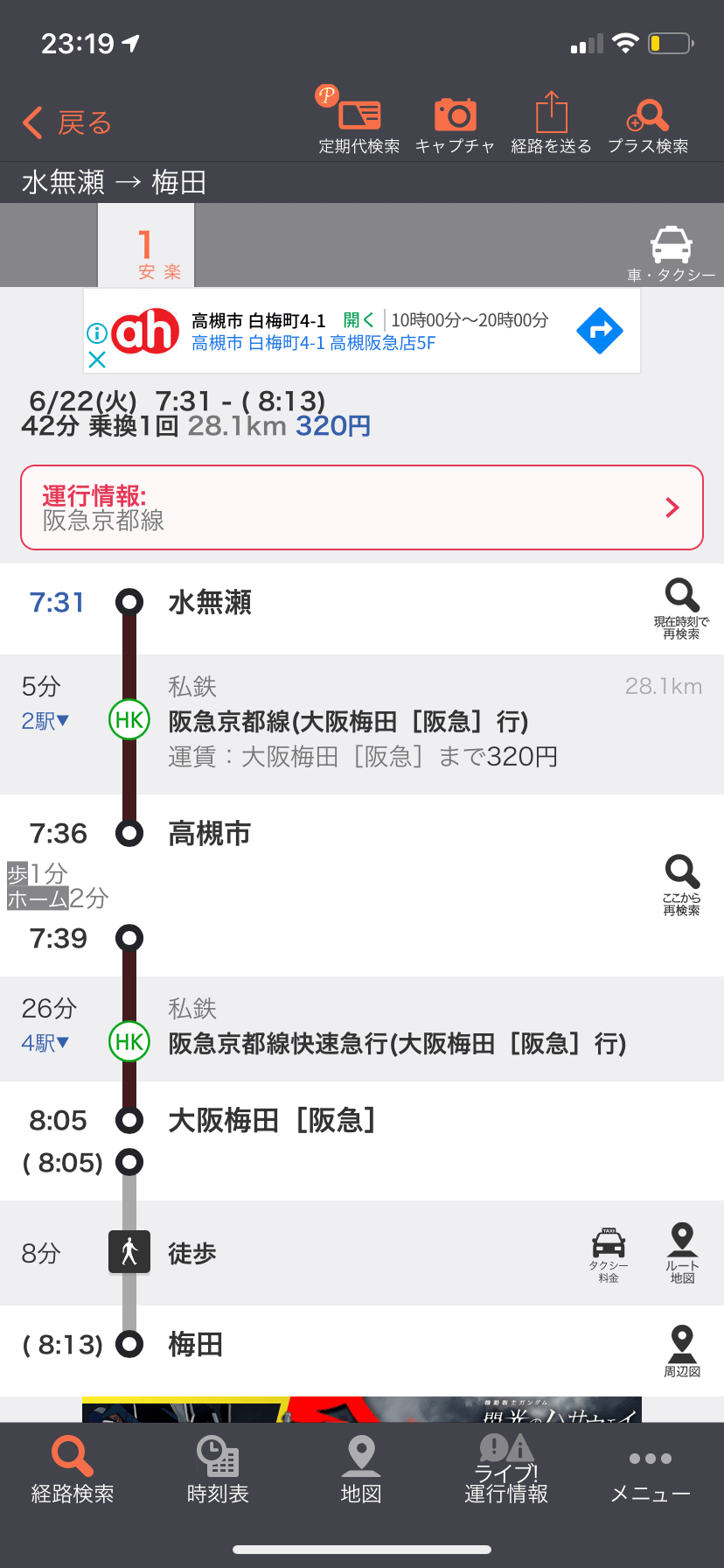Screen dimensions: 724x1568
Task: Open 阪急京都線 service information details
Action: click(x=362, y=507)
